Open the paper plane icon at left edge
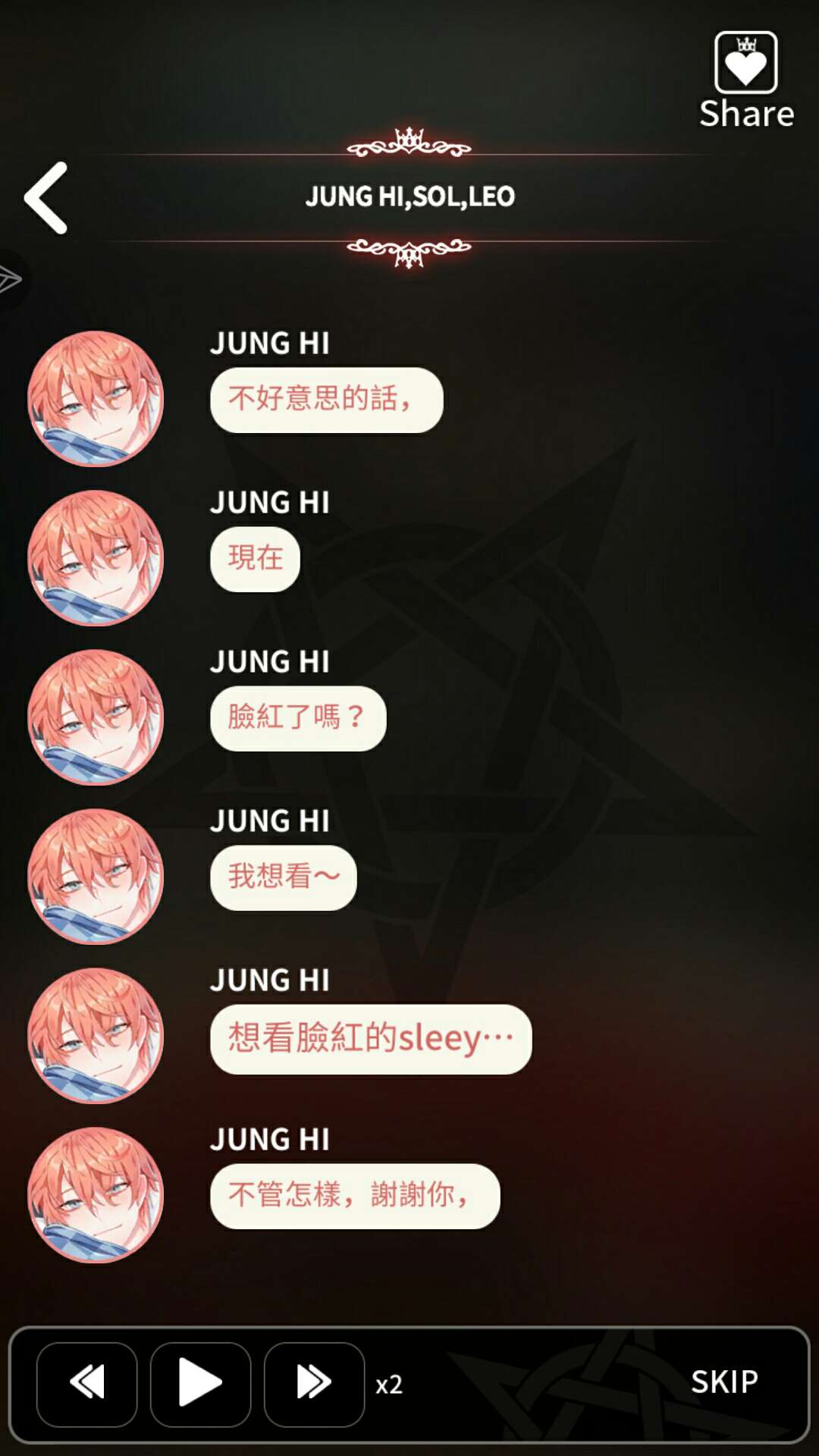The image size is (819, 1456). (x=9, y=279)
